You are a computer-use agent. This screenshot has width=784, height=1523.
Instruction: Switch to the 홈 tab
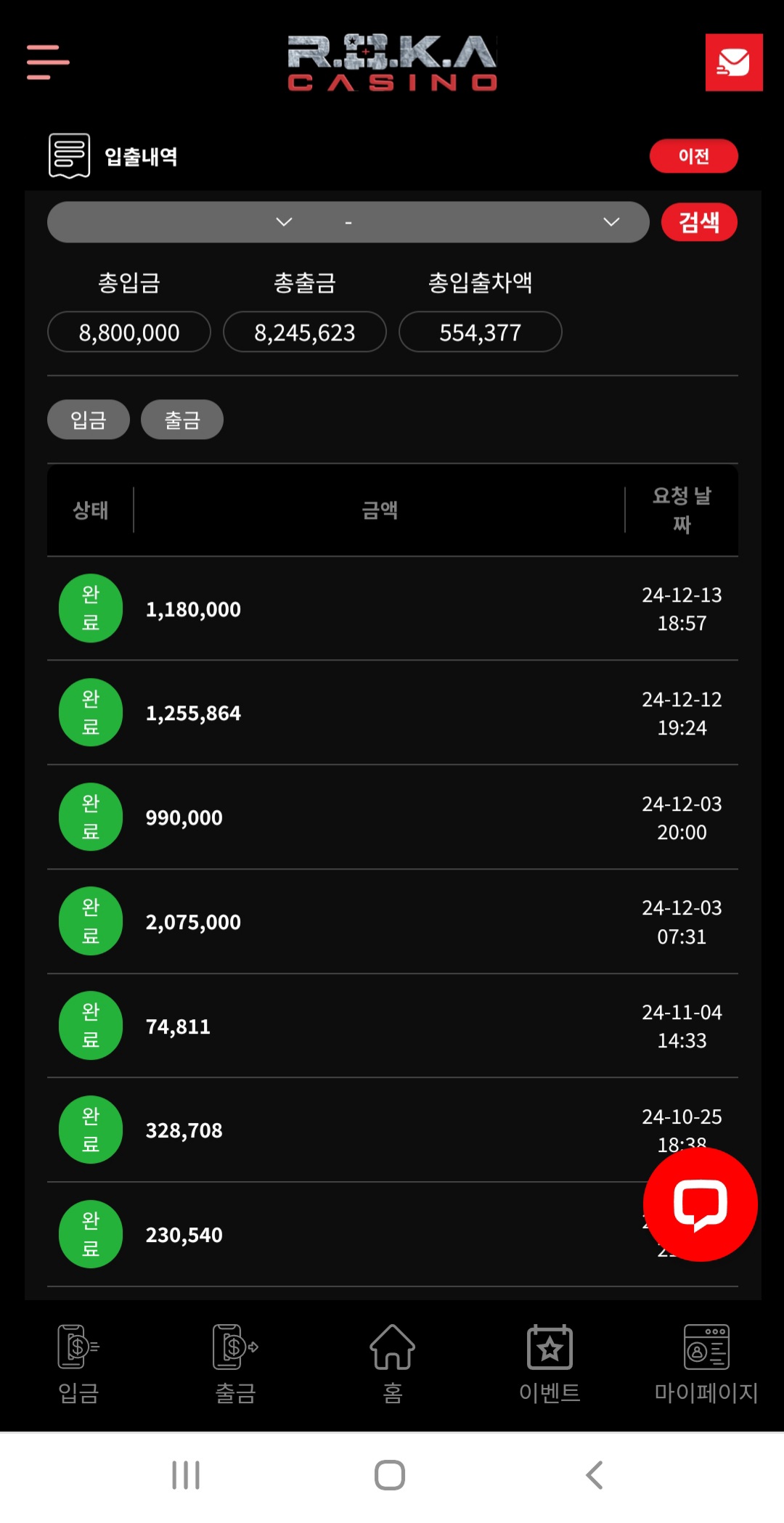tap(392, 1364)
